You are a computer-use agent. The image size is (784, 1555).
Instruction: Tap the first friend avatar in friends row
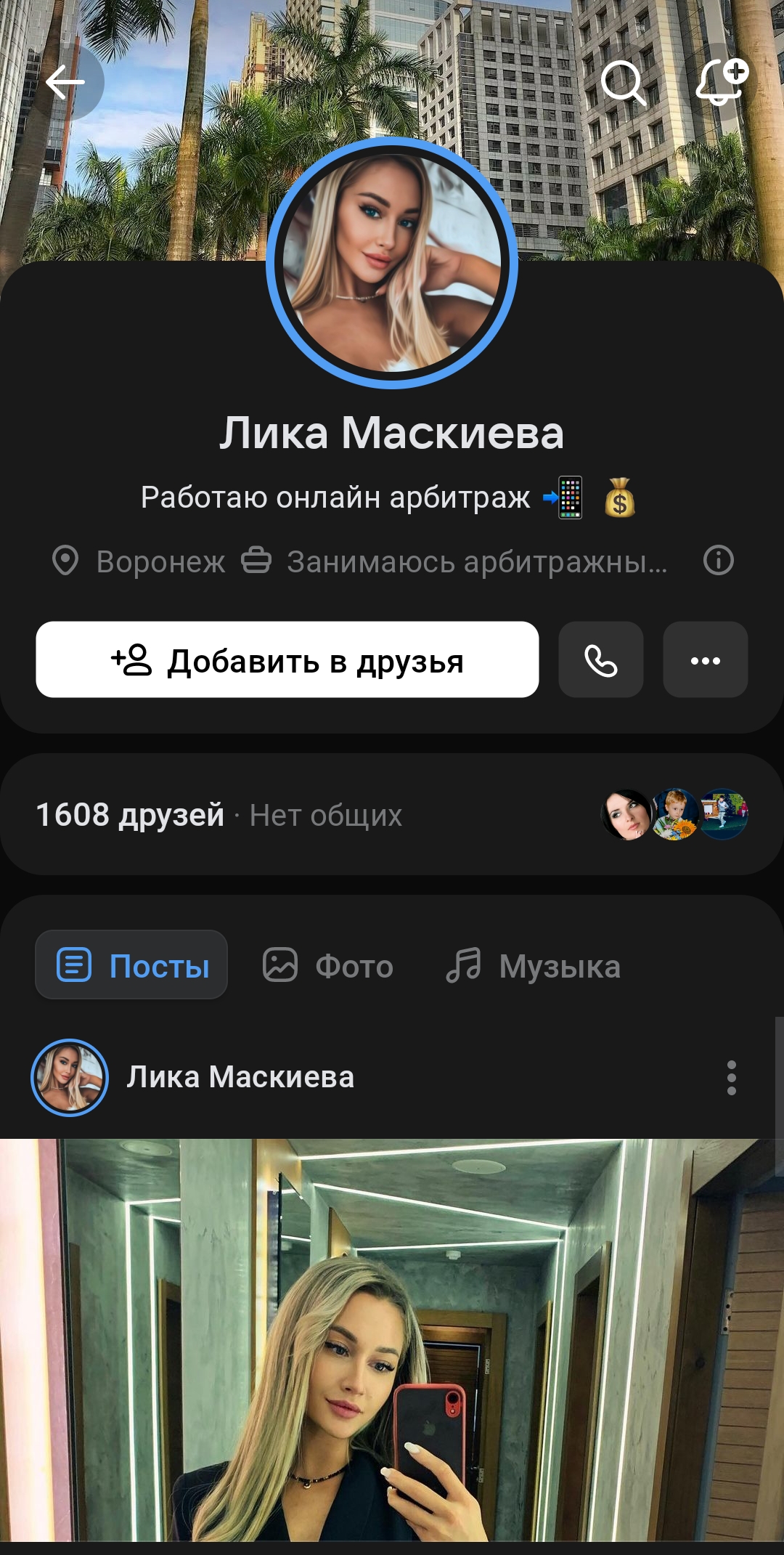click(625, 814)
